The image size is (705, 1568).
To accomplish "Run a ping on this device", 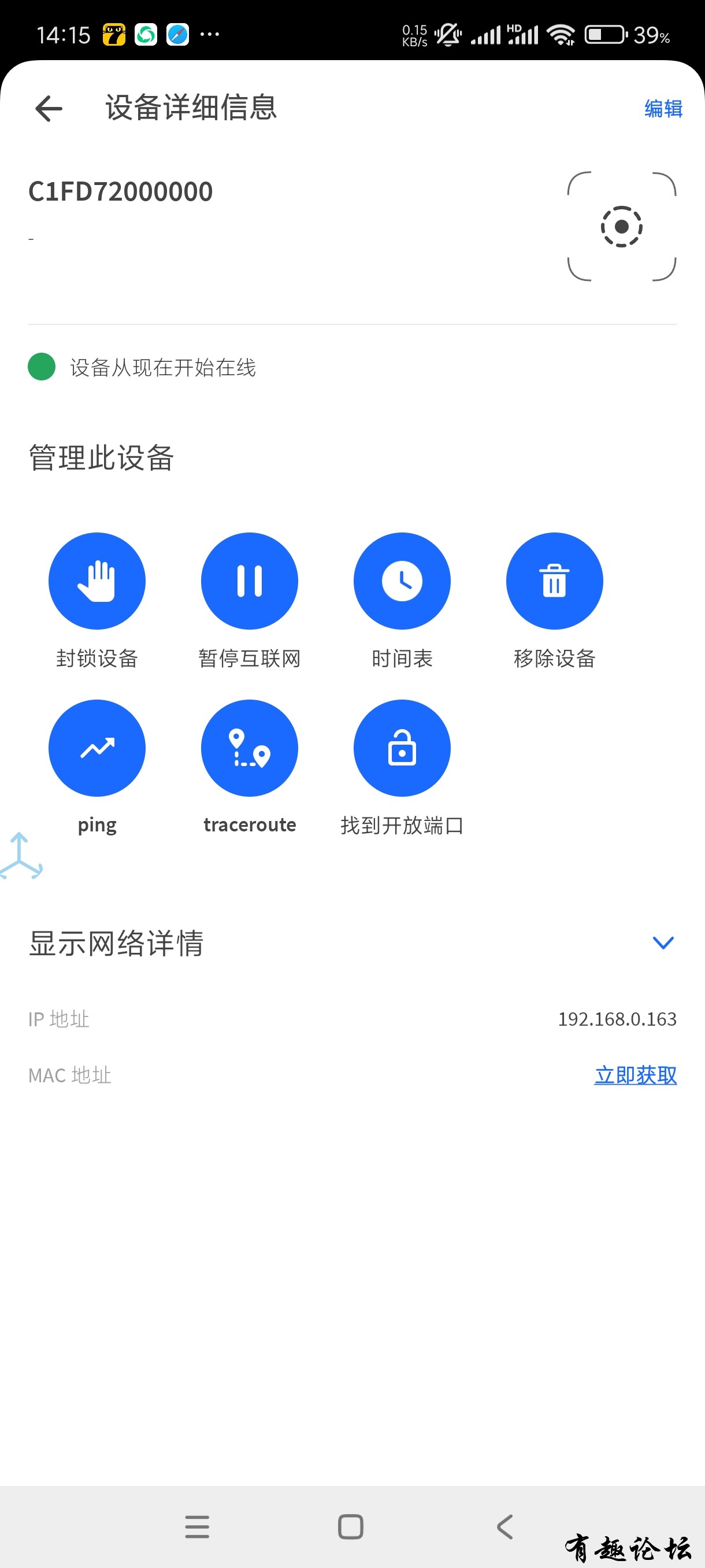I will (x=97, y=748).
